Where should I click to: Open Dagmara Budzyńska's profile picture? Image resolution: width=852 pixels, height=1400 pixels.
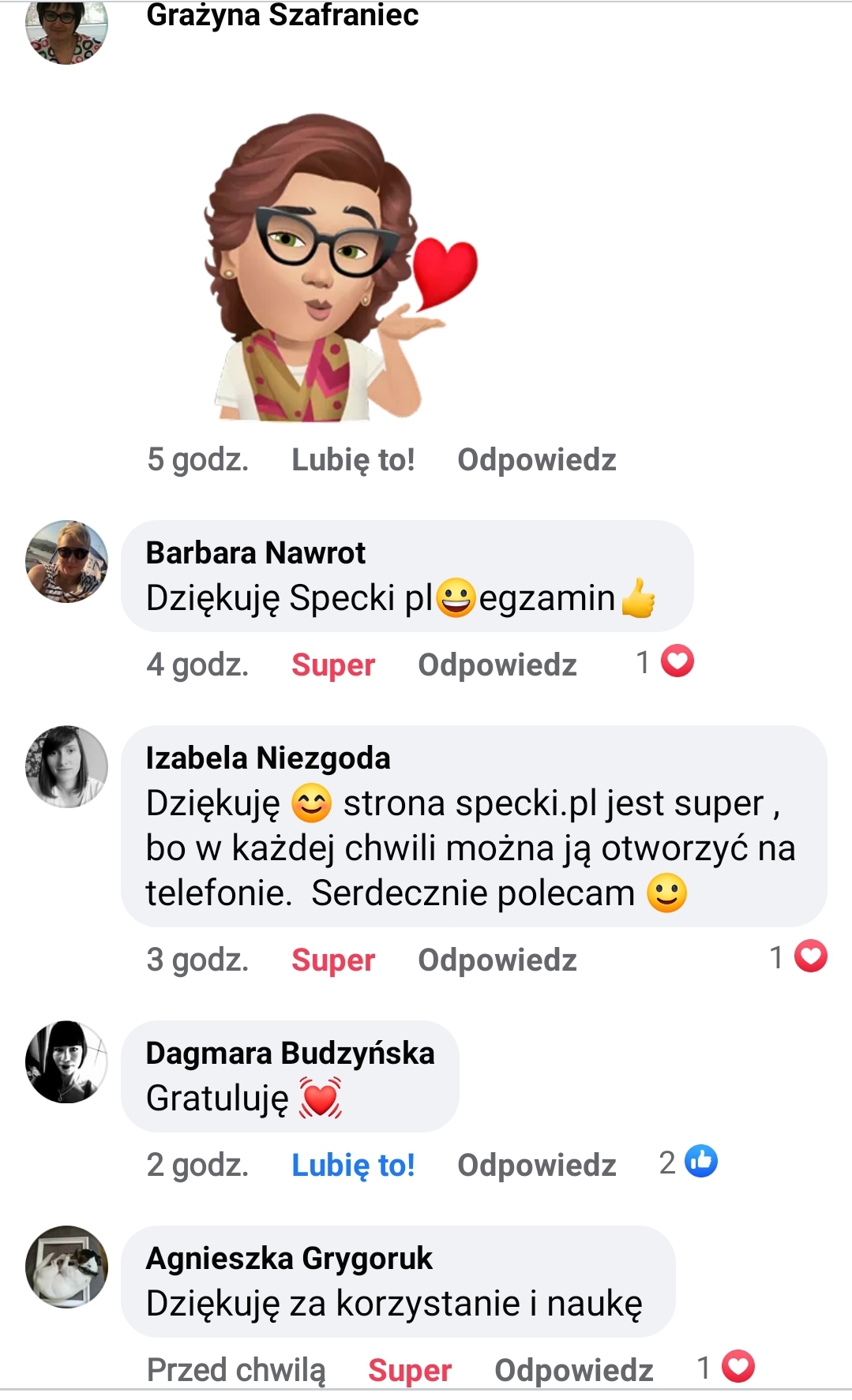point(67,1061)
